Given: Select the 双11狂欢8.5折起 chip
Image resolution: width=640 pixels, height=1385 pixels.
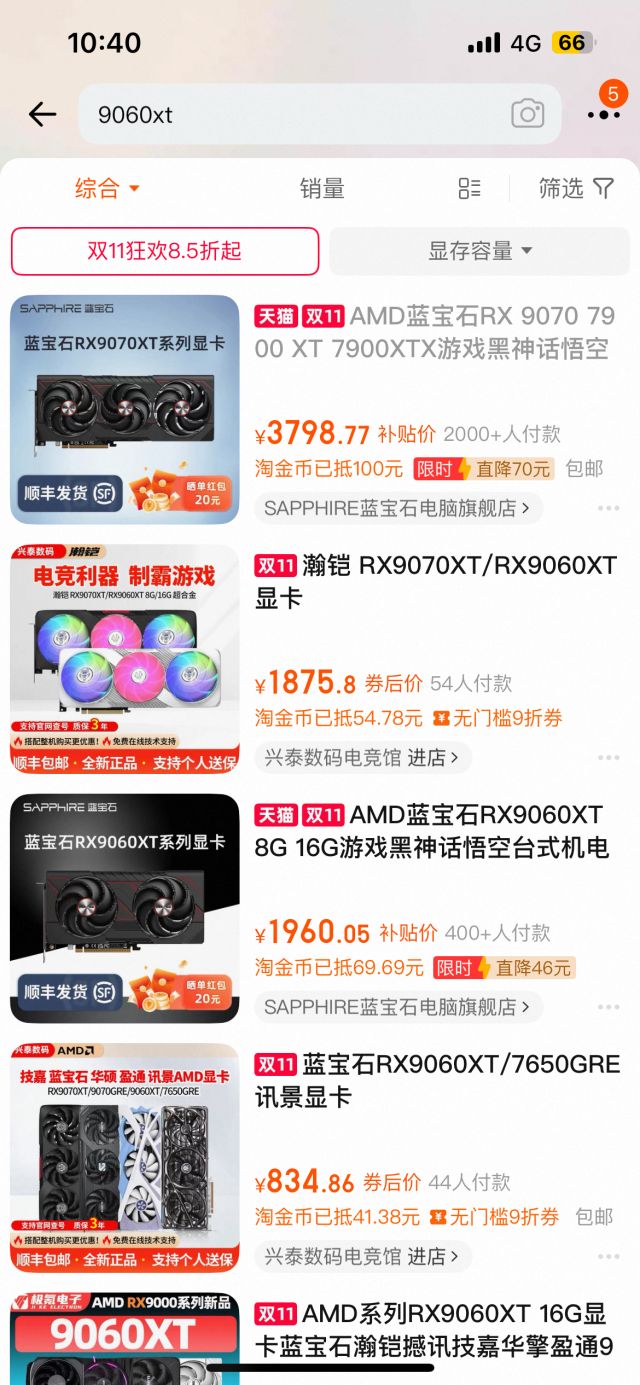Looking at the screenshot, I should pos(165,251).
